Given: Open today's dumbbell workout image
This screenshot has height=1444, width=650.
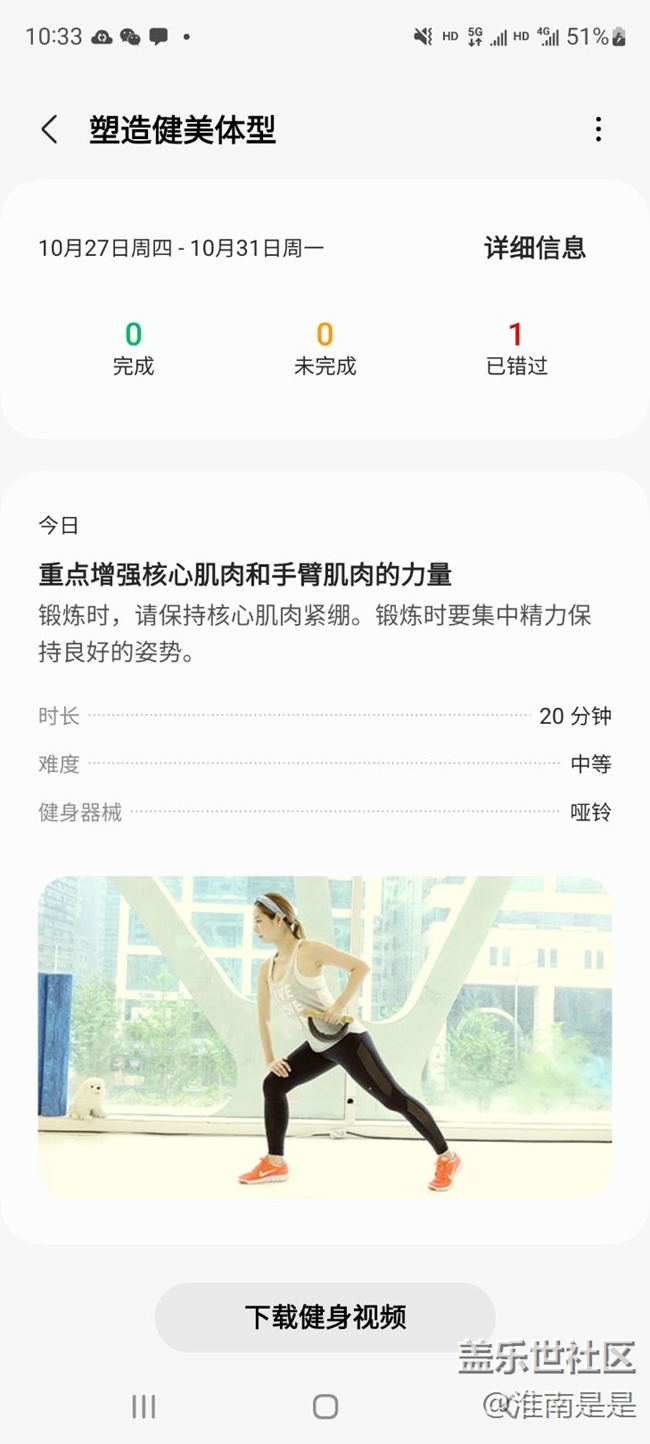Looking at the screenshot, I should [x=325, y=1037].
